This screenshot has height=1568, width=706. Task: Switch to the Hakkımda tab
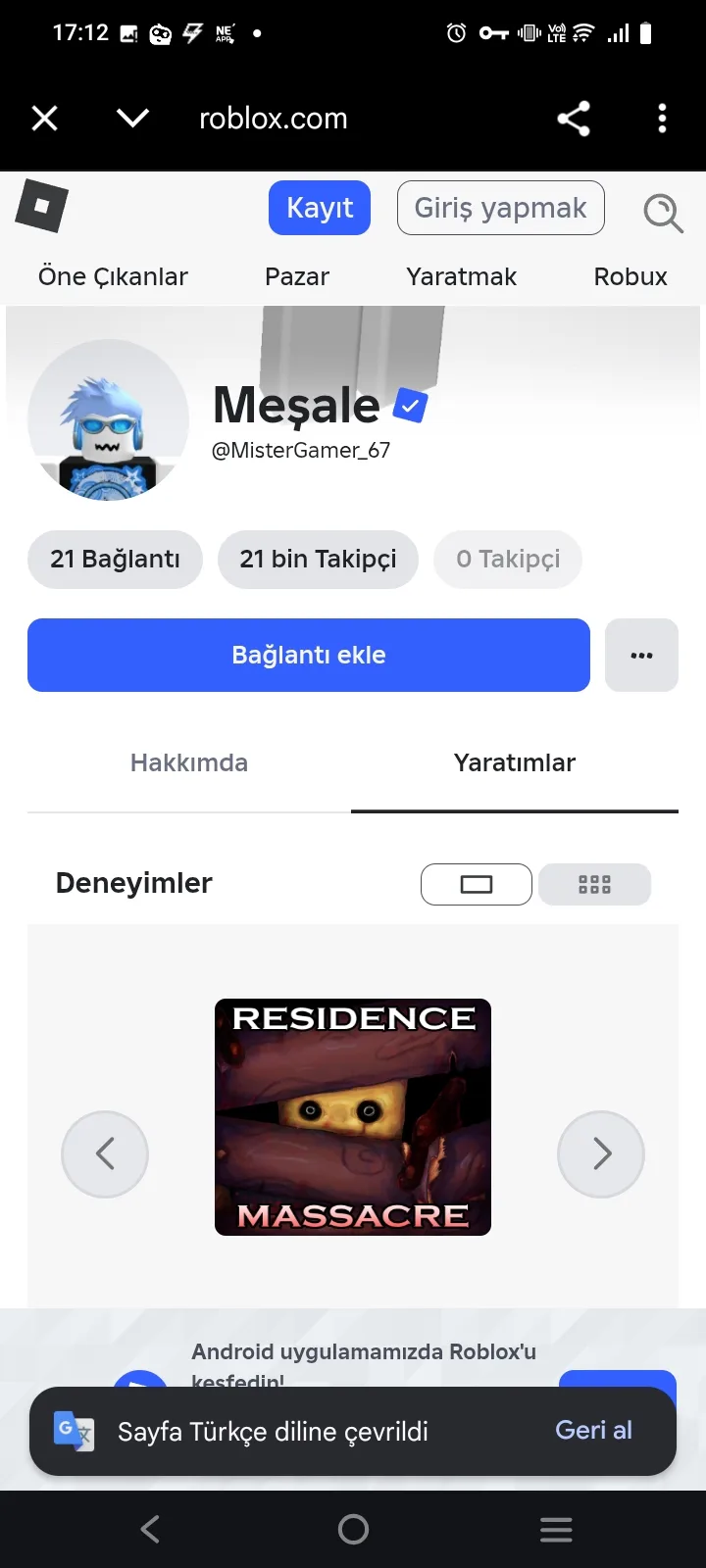189,763
